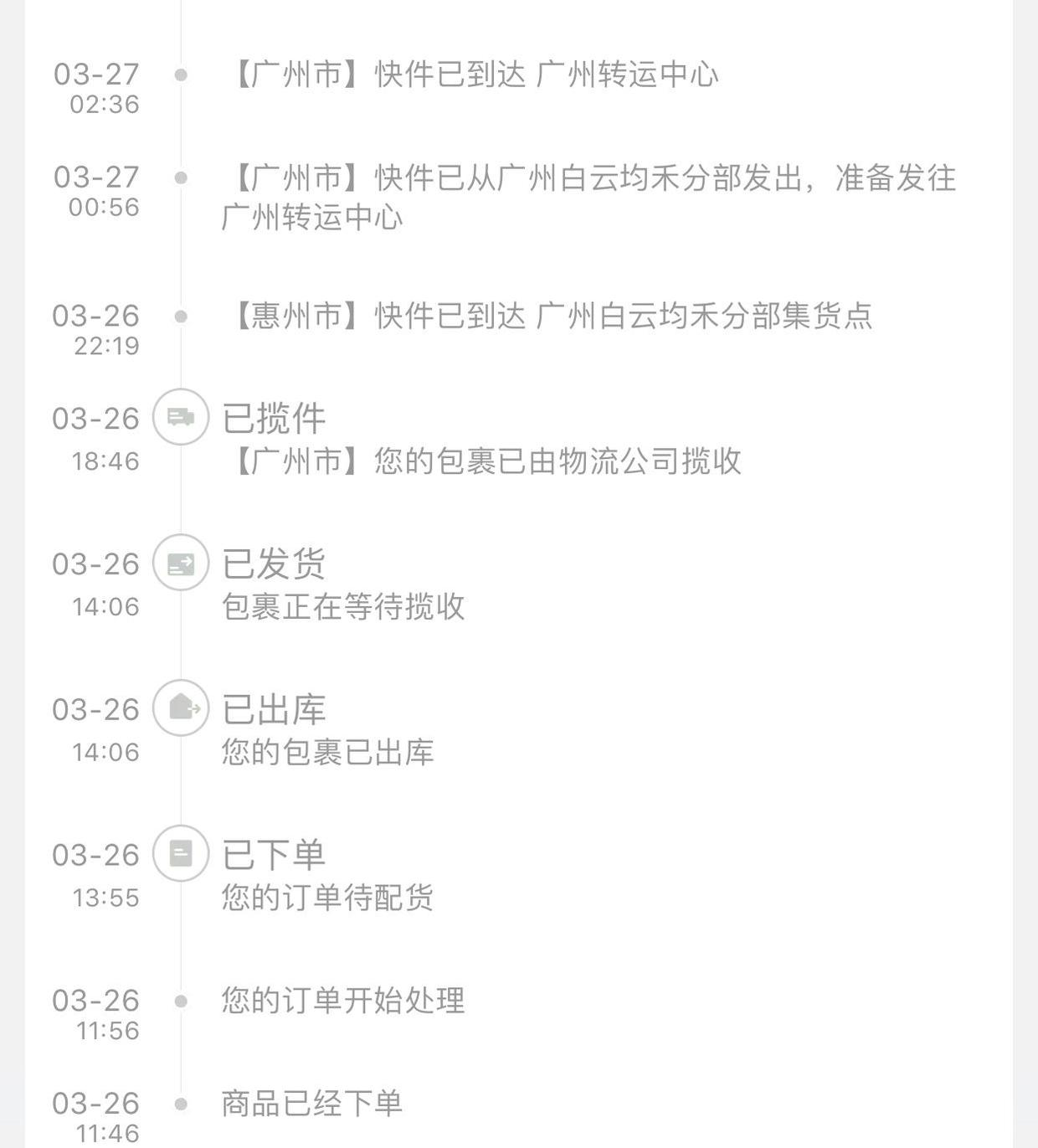The width and height of the screenshot is (1038, 1148).
Task: Expand the 已发货 status details
Action: pos(273,564)
